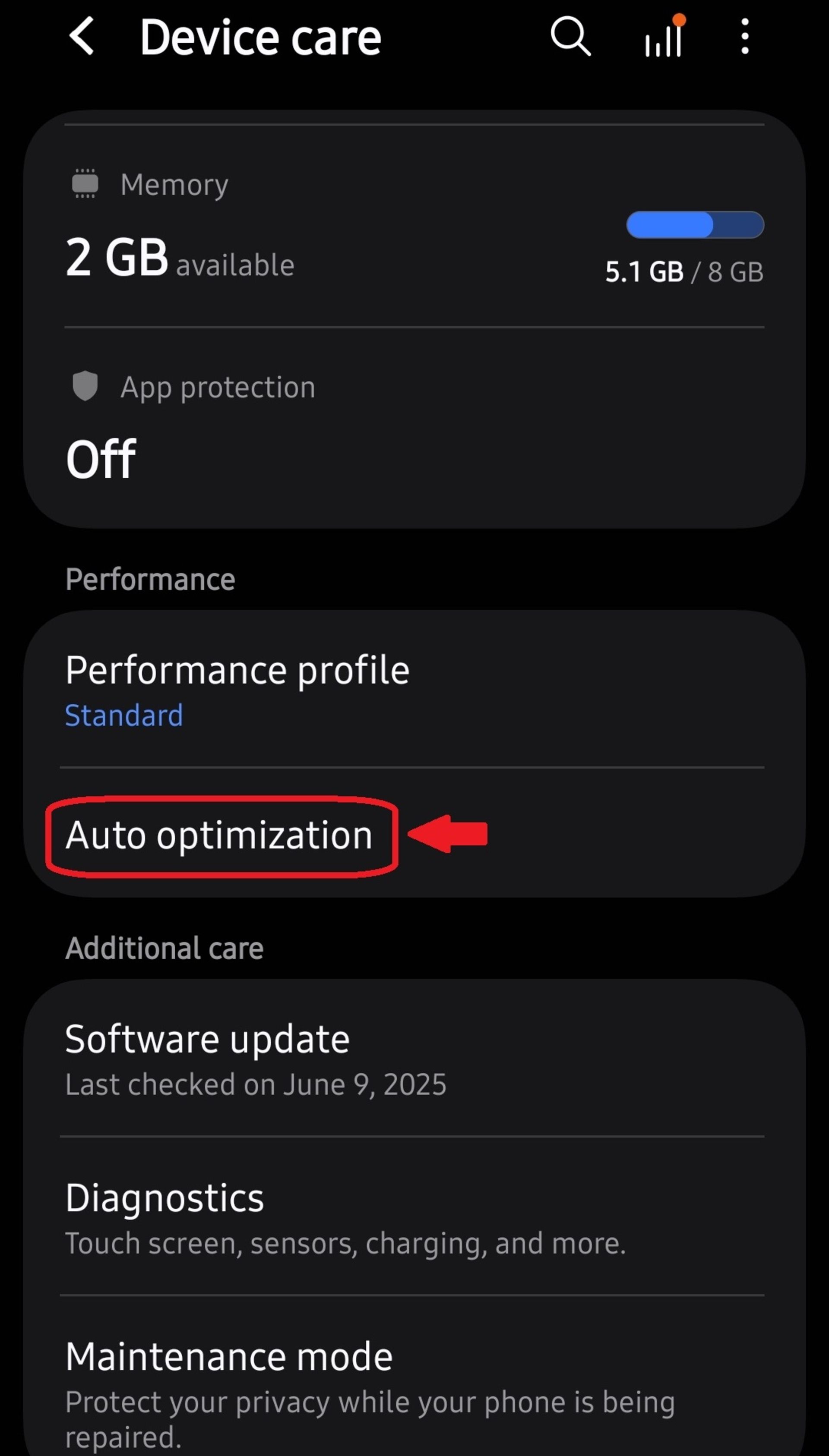Open the three-dot overflow menu
Viewport: 829px width, 1456px height.
tap(745, 37)
